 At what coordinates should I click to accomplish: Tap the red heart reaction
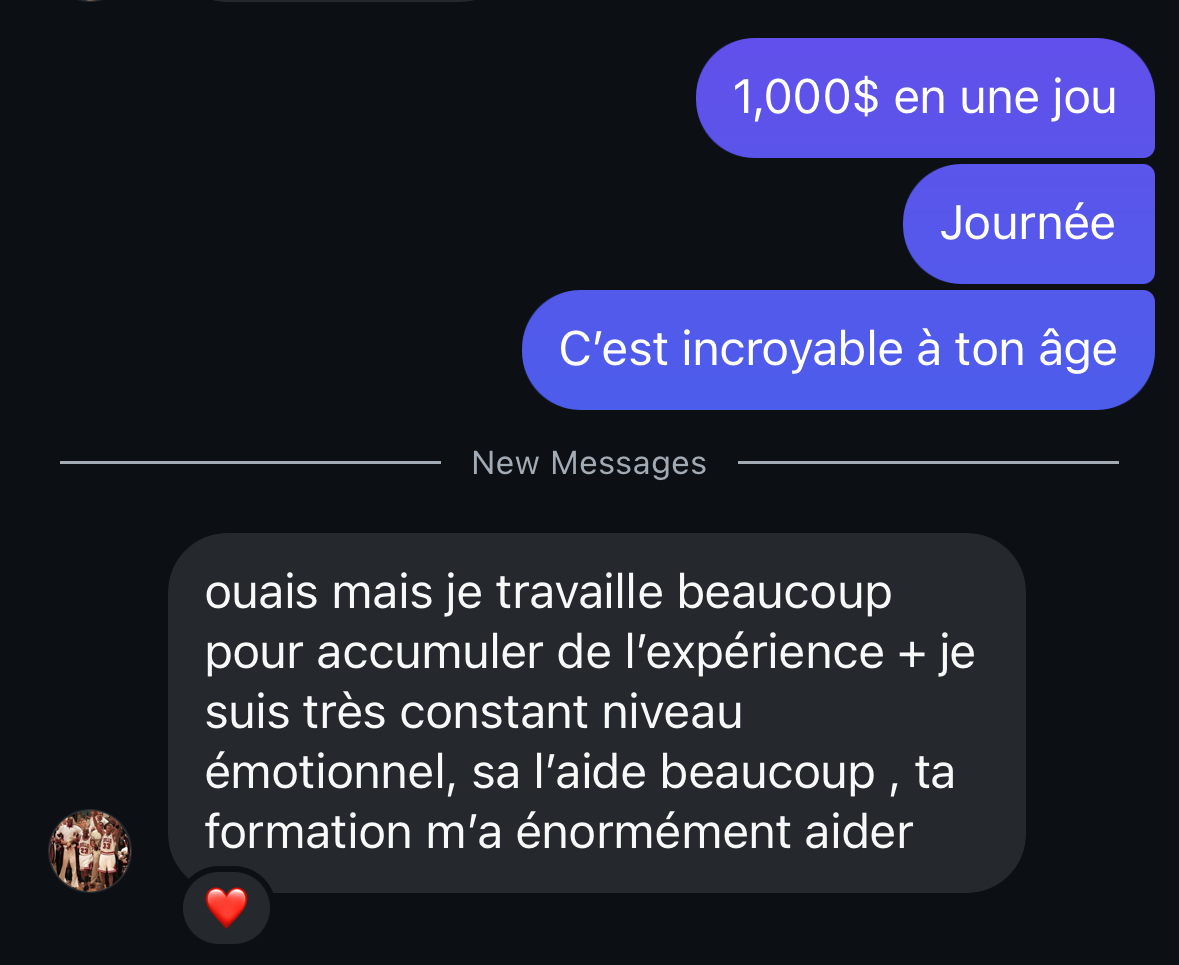[x=226, y=907]
